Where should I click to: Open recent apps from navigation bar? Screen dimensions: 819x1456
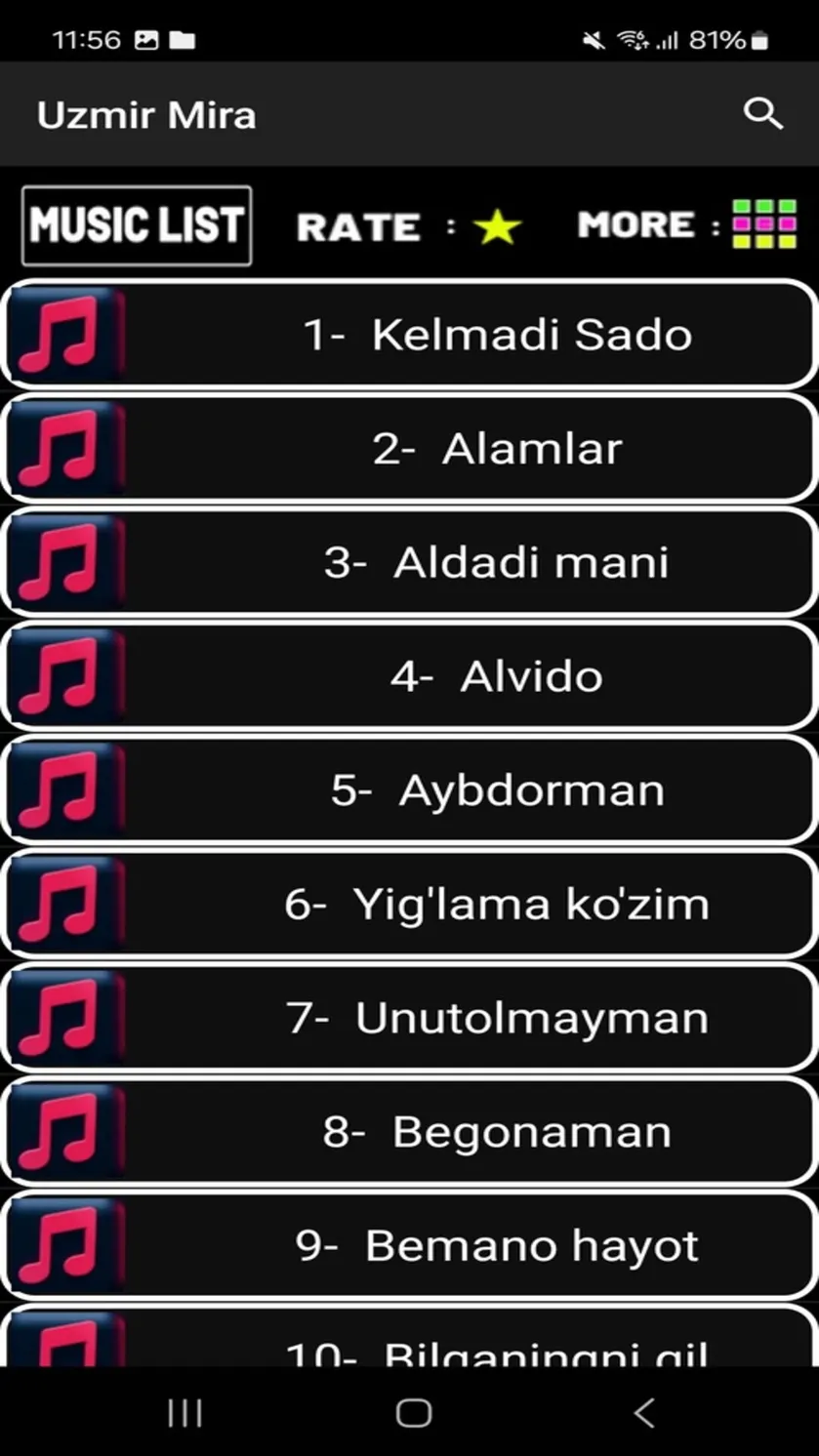tap(184, 1412)
